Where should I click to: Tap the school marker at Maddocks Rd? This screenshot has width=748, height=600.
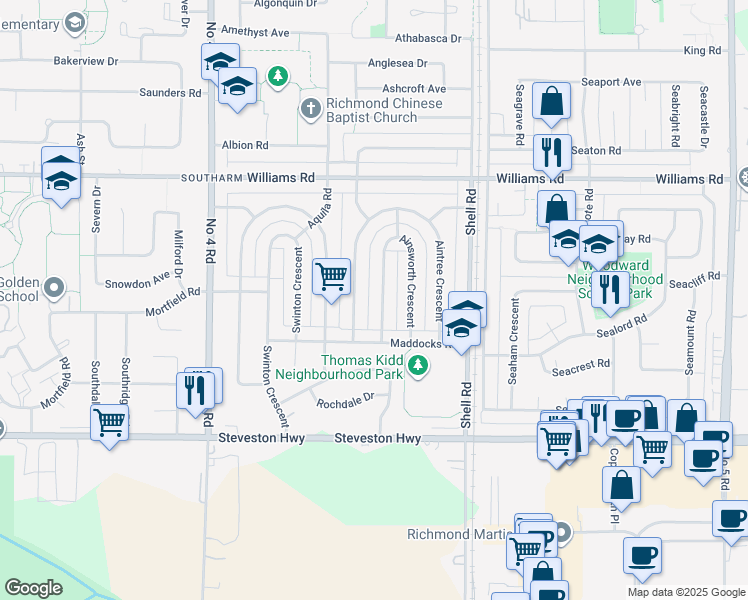coord(461,331)
